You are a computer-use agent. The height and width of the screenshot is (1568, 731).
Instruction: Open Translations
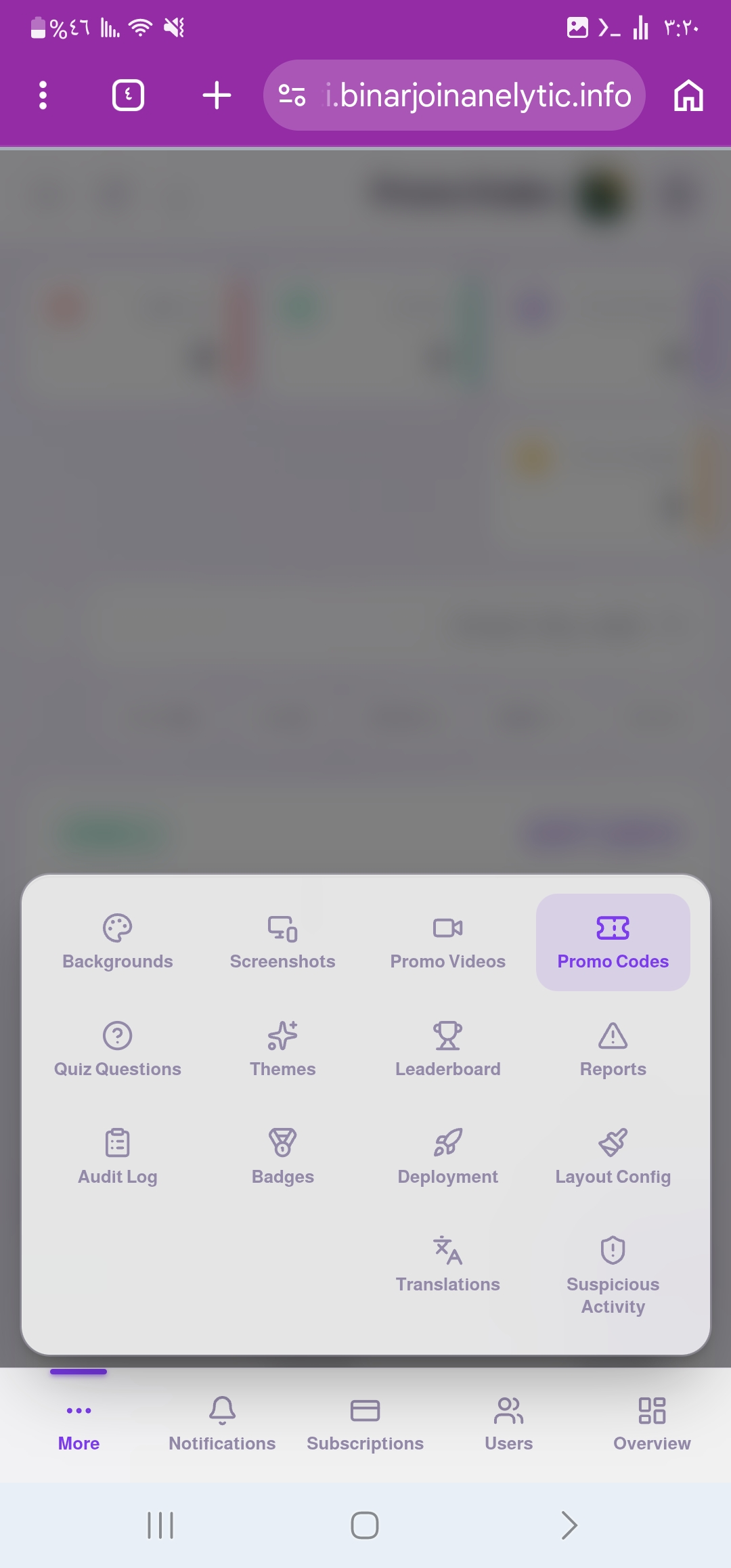[447, 1265]
